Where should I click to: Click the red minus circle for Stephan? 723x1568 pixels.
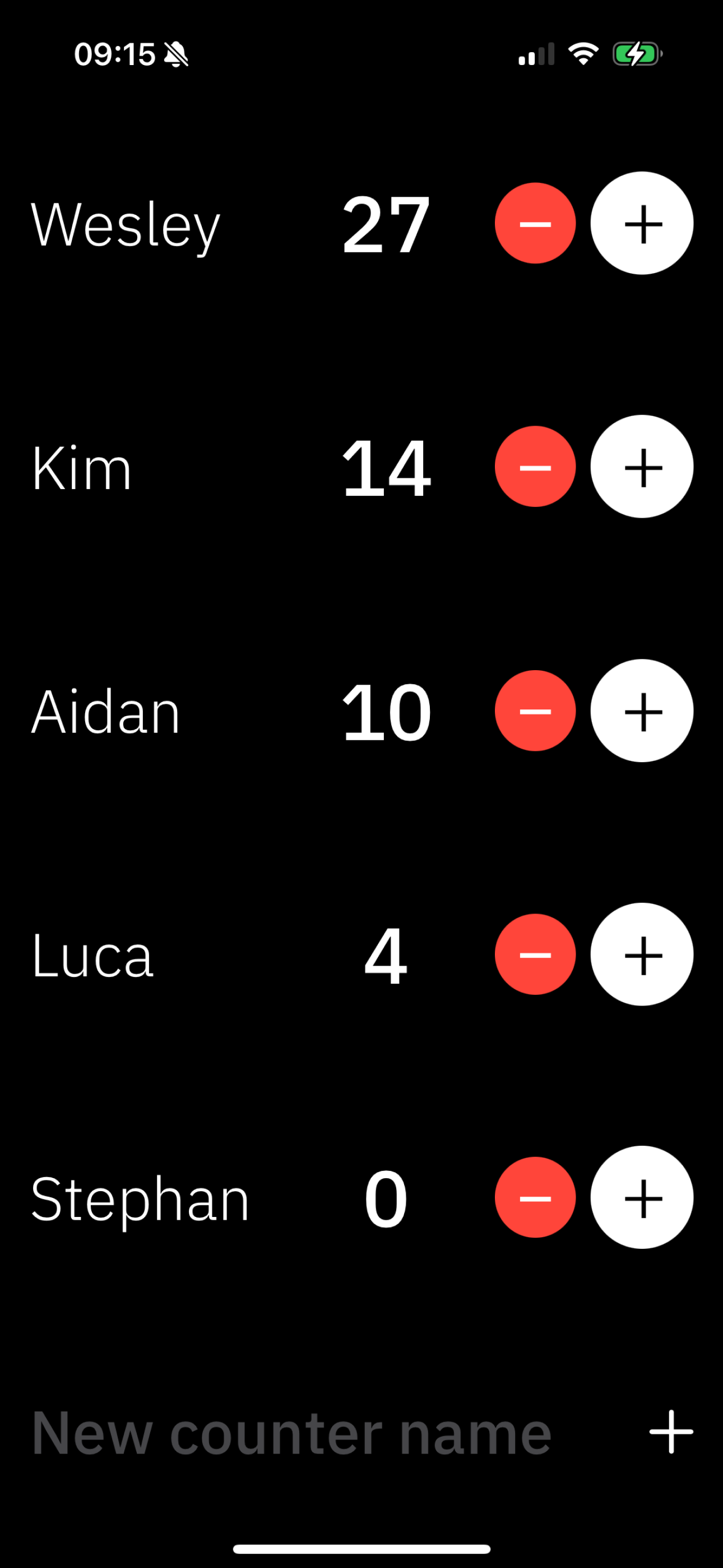point(536,1198)
